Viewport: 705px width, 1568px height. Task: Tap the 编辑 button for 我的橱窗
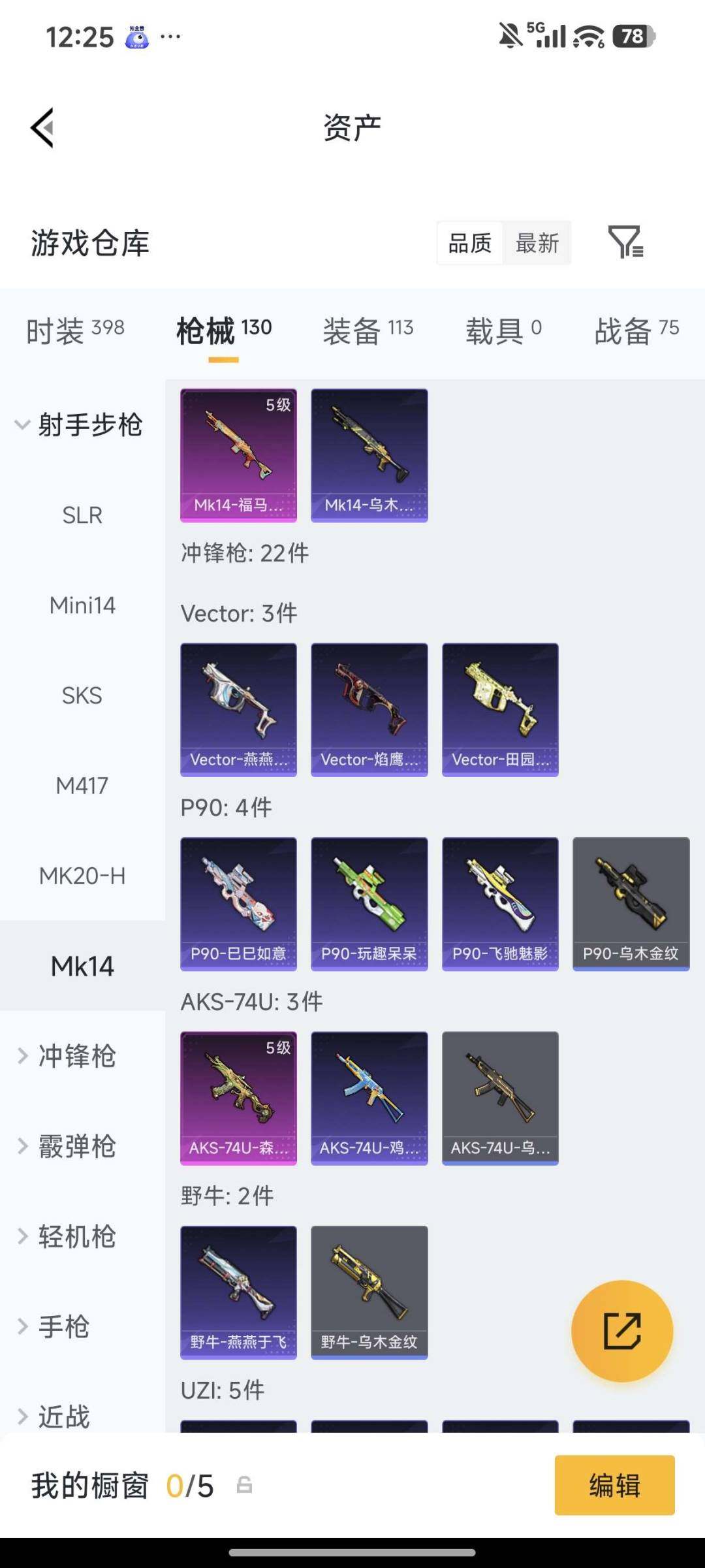point(614,1485)
